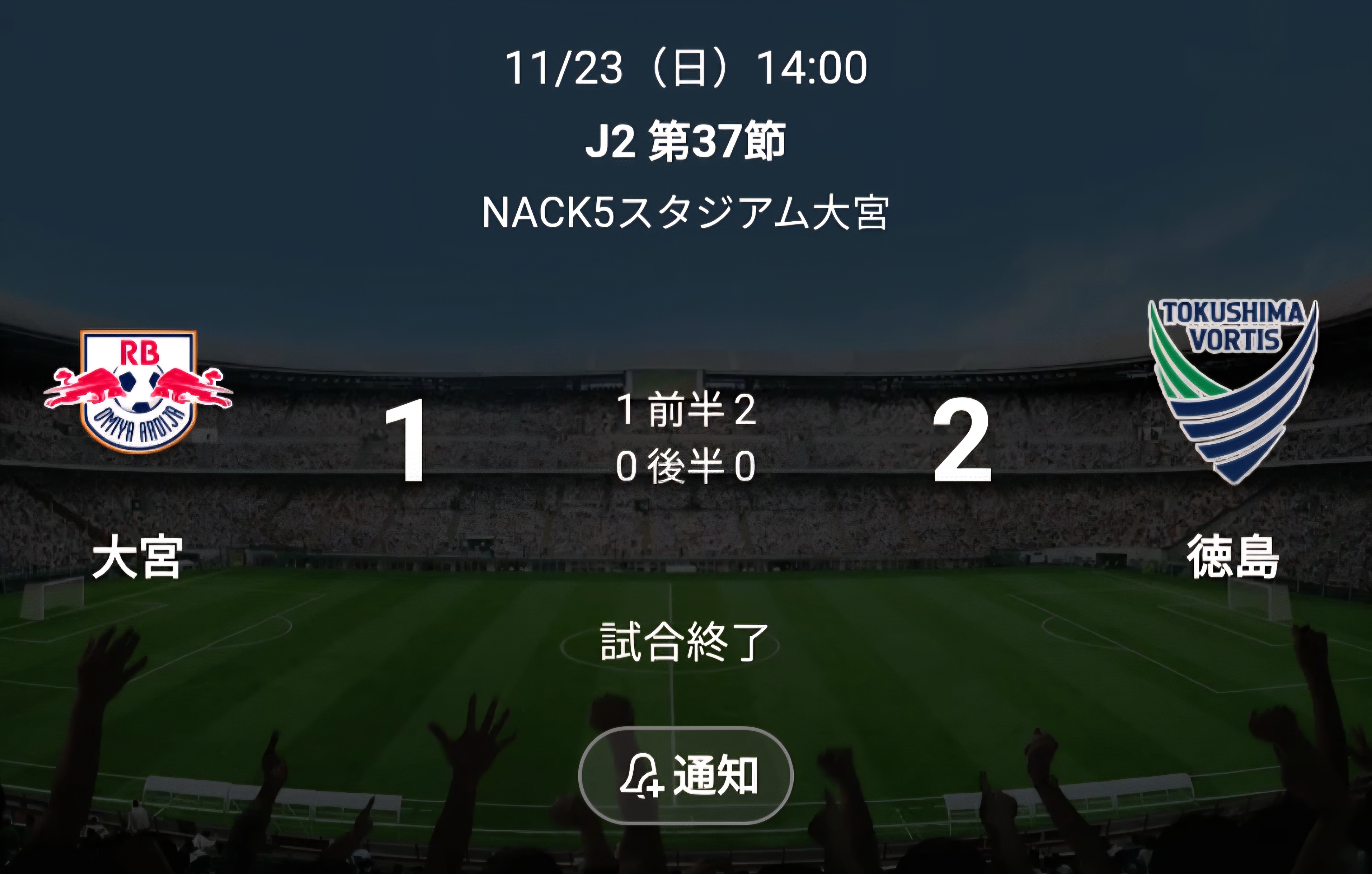Tap the 通知 notification button
The image size is (1372, 874).
[x=685, y=775]
